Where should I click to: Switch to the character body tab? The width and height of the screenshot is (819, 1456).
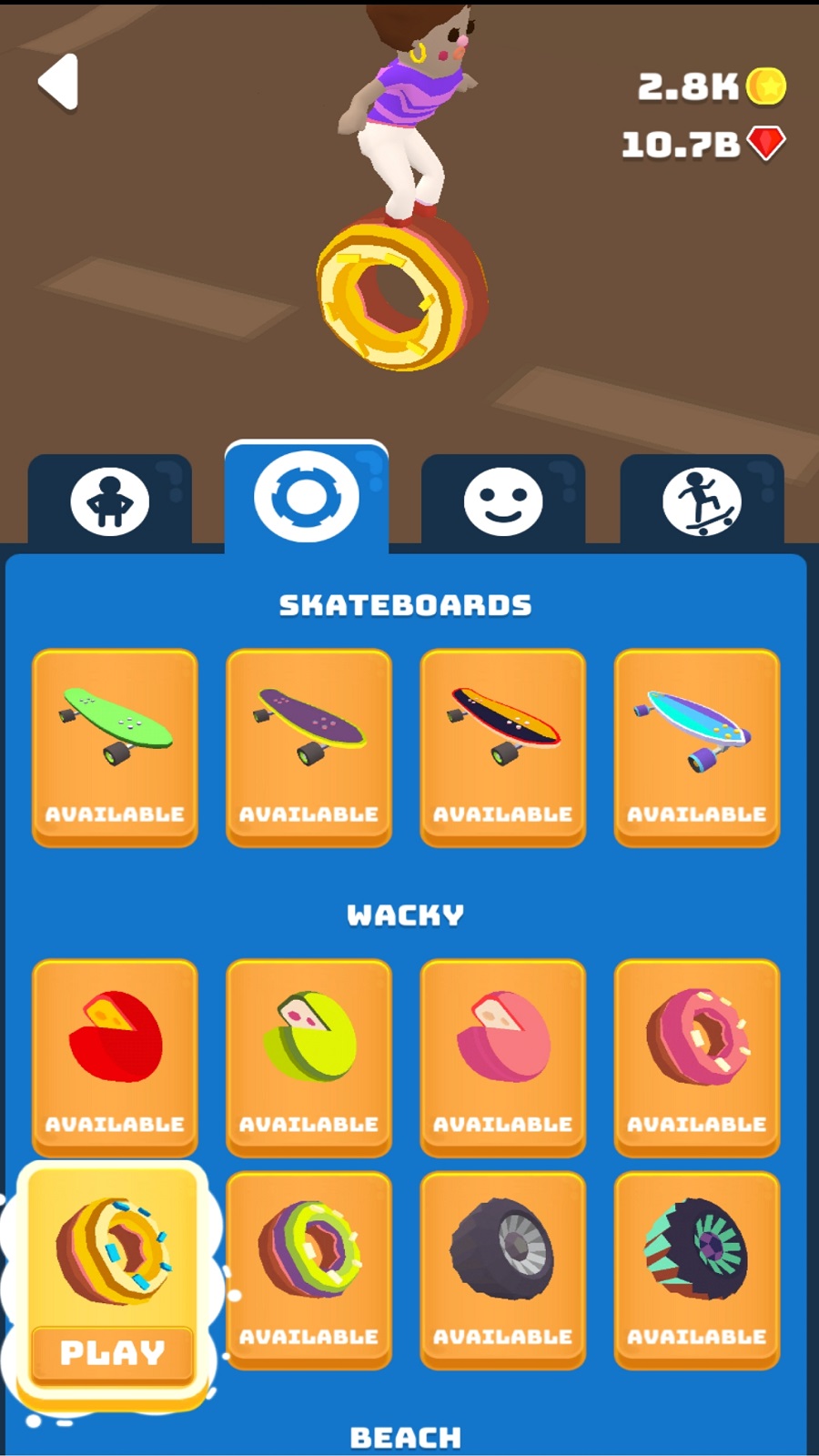[110, 500]
